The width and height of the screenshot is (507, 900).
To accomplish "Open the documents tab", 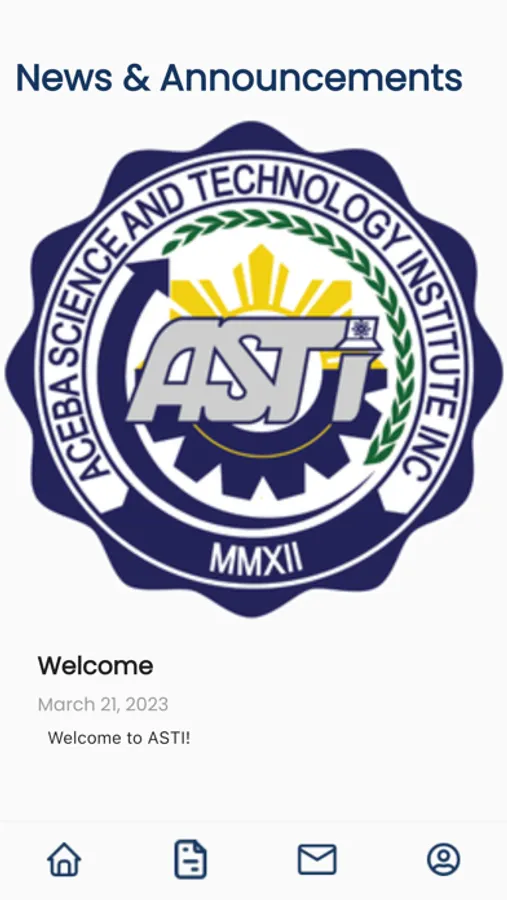I will (x=191, y=859).
